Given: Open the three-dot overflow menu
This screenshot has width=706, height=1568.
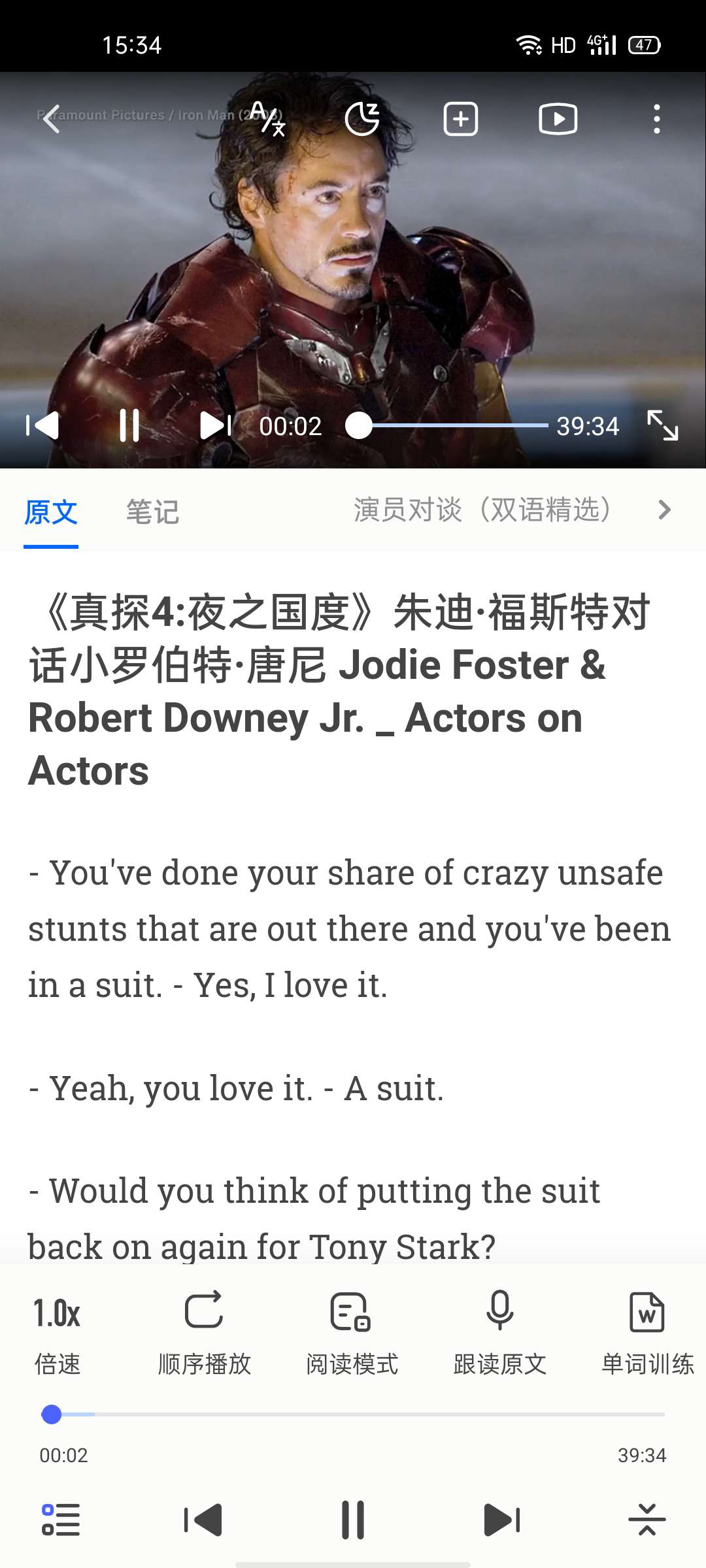Looking at the screenshot, I should pos(656,119).
